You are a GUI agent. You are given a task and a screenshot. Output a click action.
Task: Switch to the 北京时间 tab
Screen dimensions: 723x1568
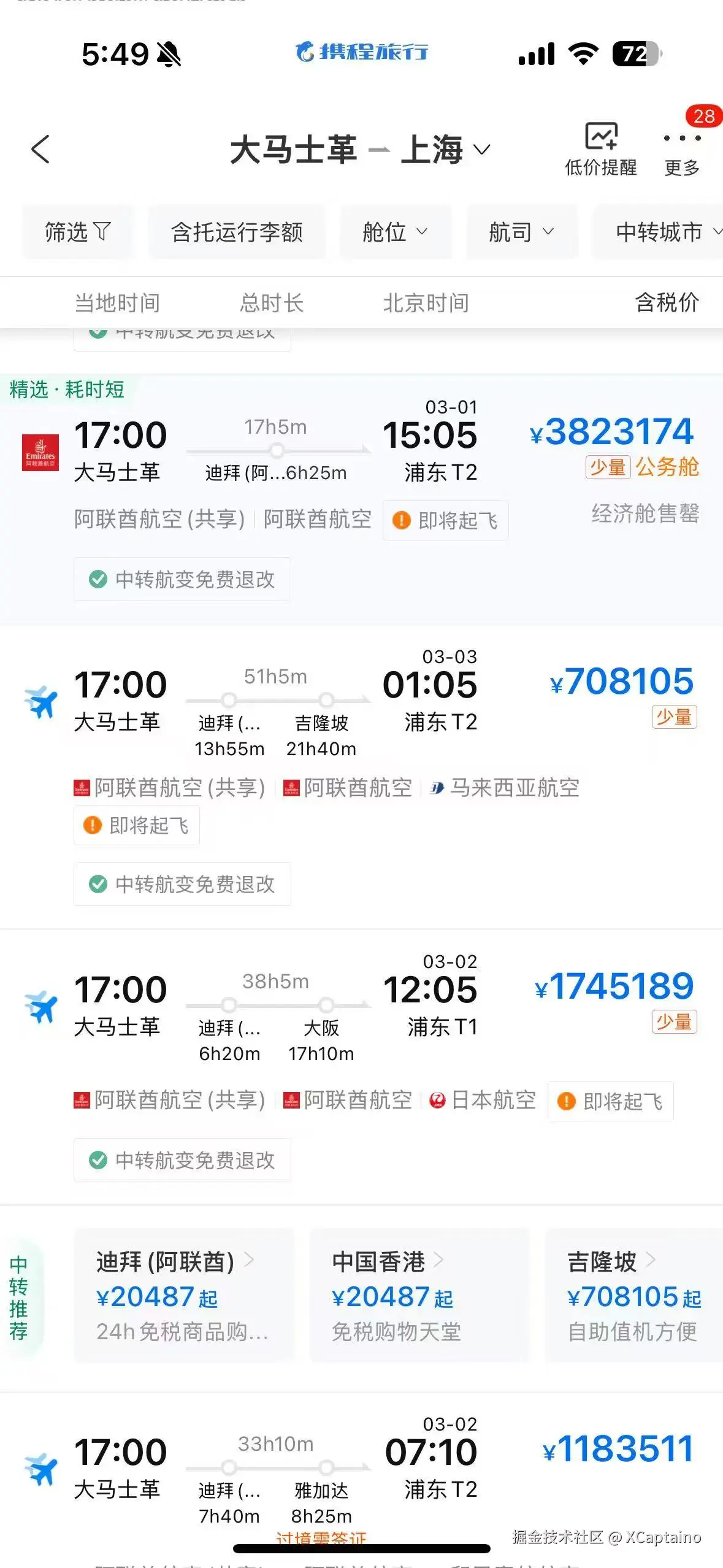(x=426, y=302)
